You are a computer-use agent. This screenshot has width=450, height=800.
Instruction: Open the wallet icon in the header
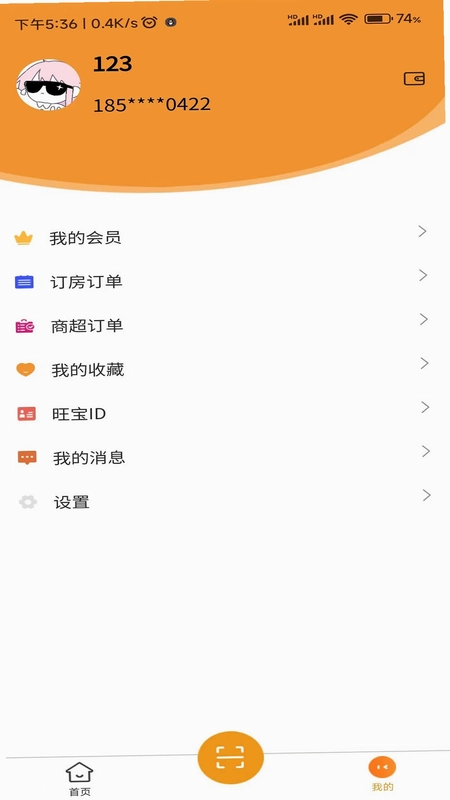click(414, 79)
